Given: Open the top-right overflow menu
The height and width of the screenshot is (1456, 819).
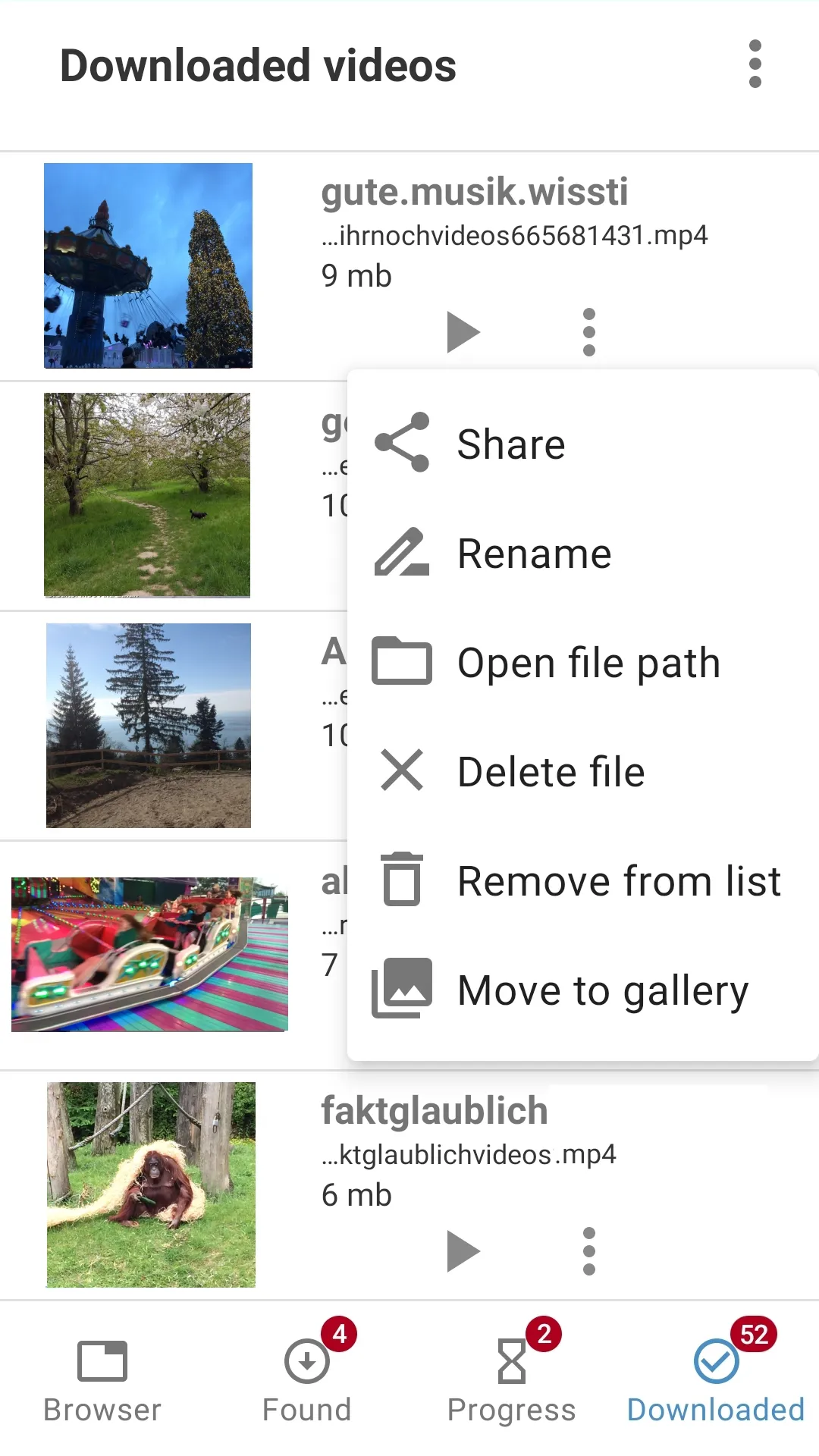Looking at the screenshot, I should (x=755, y=65).
